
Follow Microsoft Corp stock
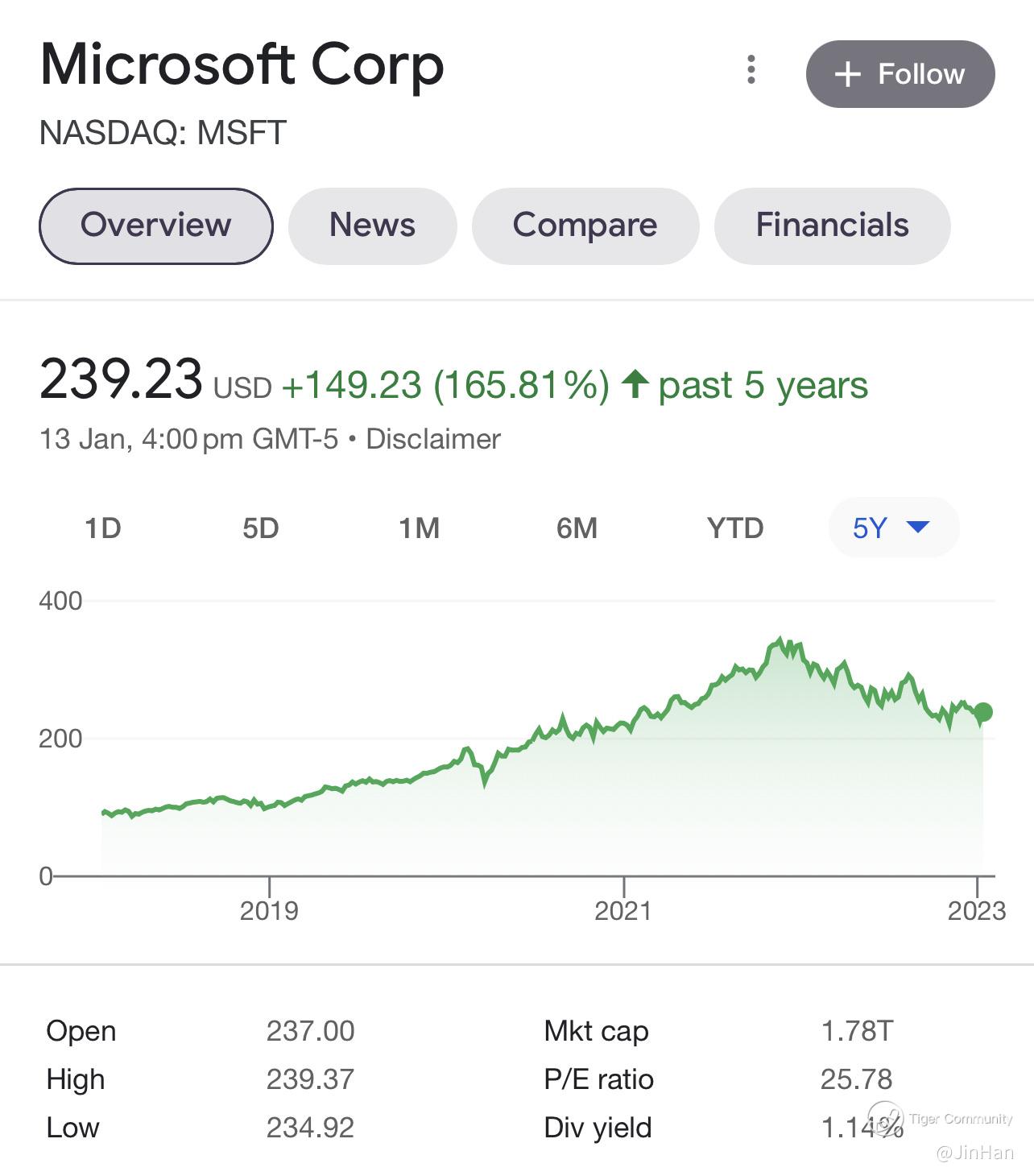tap(900, 74)
